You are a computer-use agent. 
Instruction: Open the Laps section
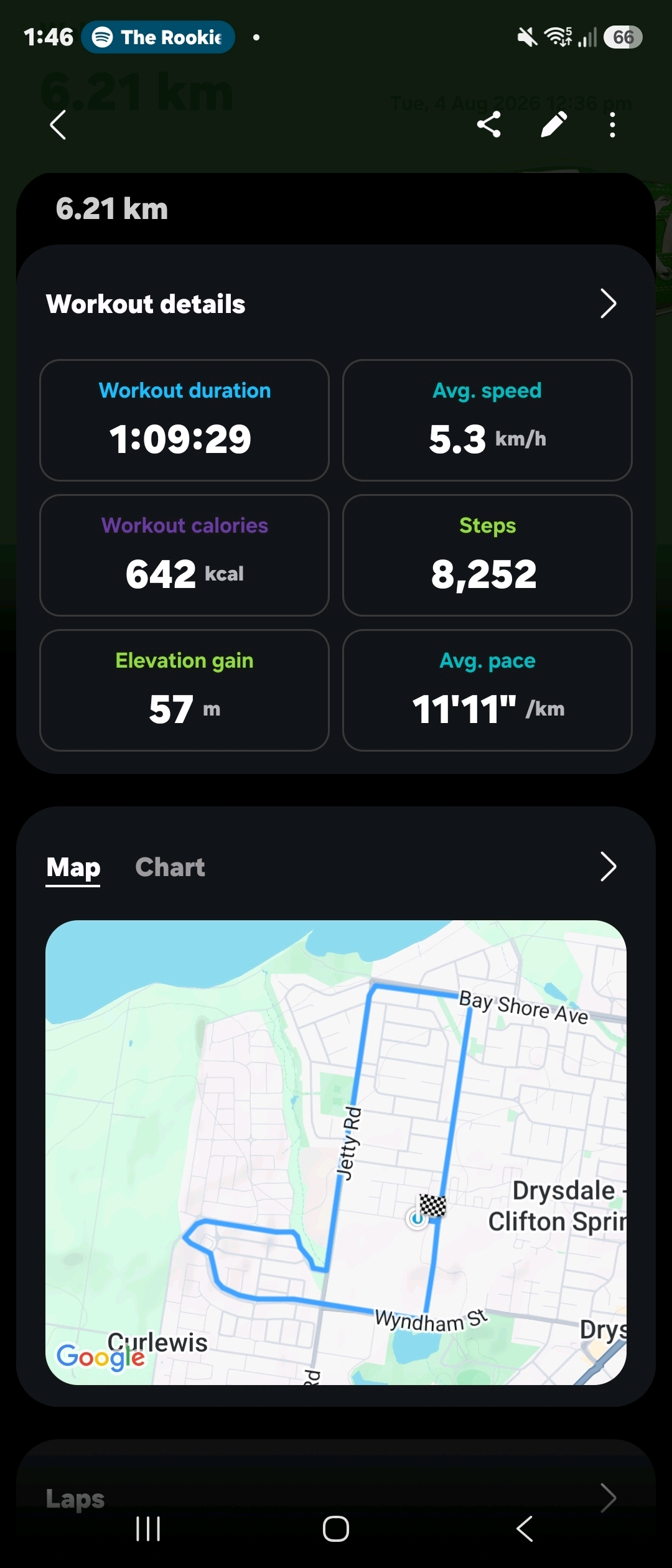(336, 1497)
